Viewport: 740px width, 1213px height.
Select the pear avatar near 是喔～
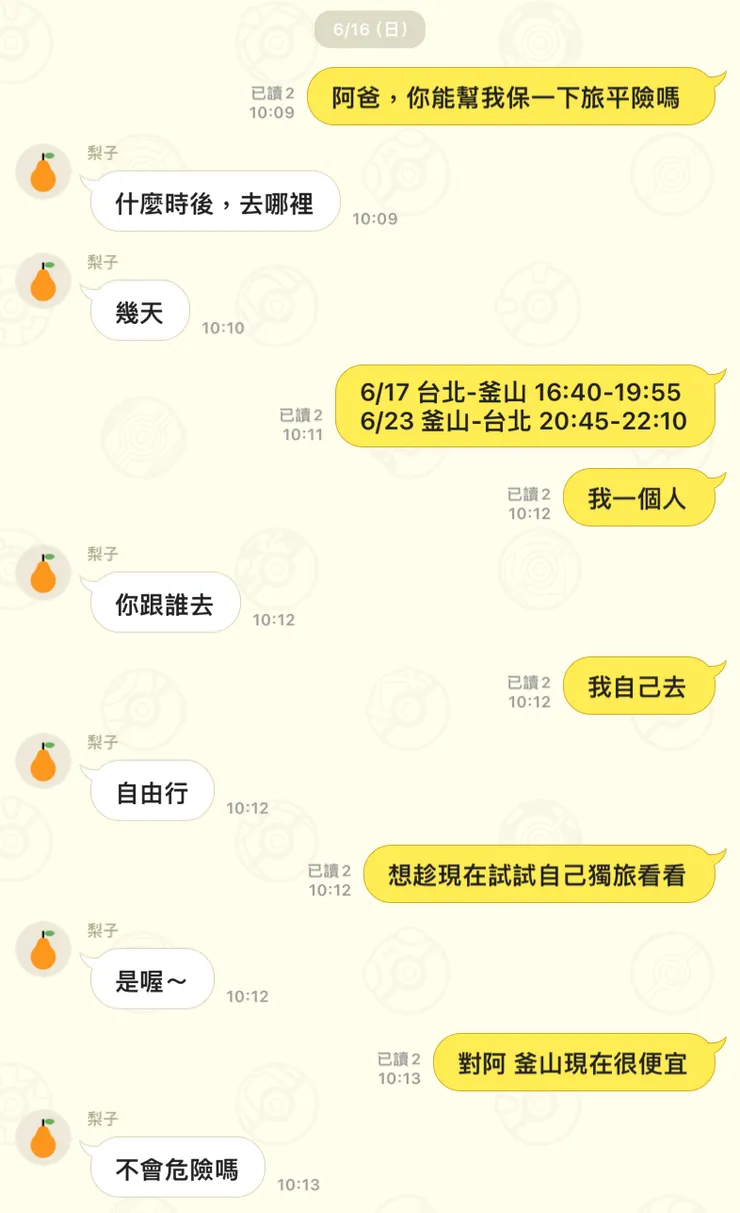tap(43, 950)
